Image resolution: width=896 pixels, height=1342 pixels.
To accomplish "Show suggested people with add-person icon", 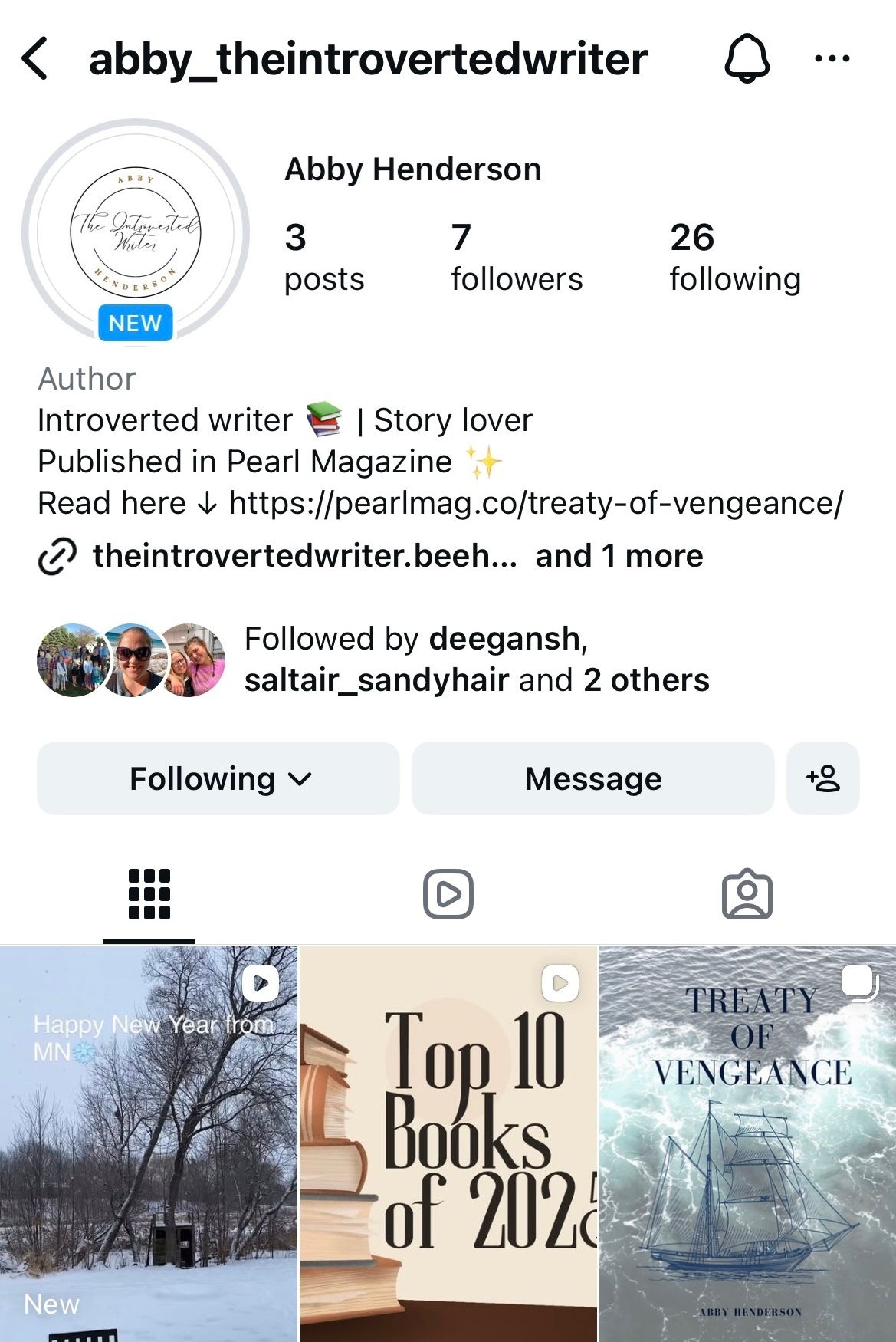I will 822,778.
